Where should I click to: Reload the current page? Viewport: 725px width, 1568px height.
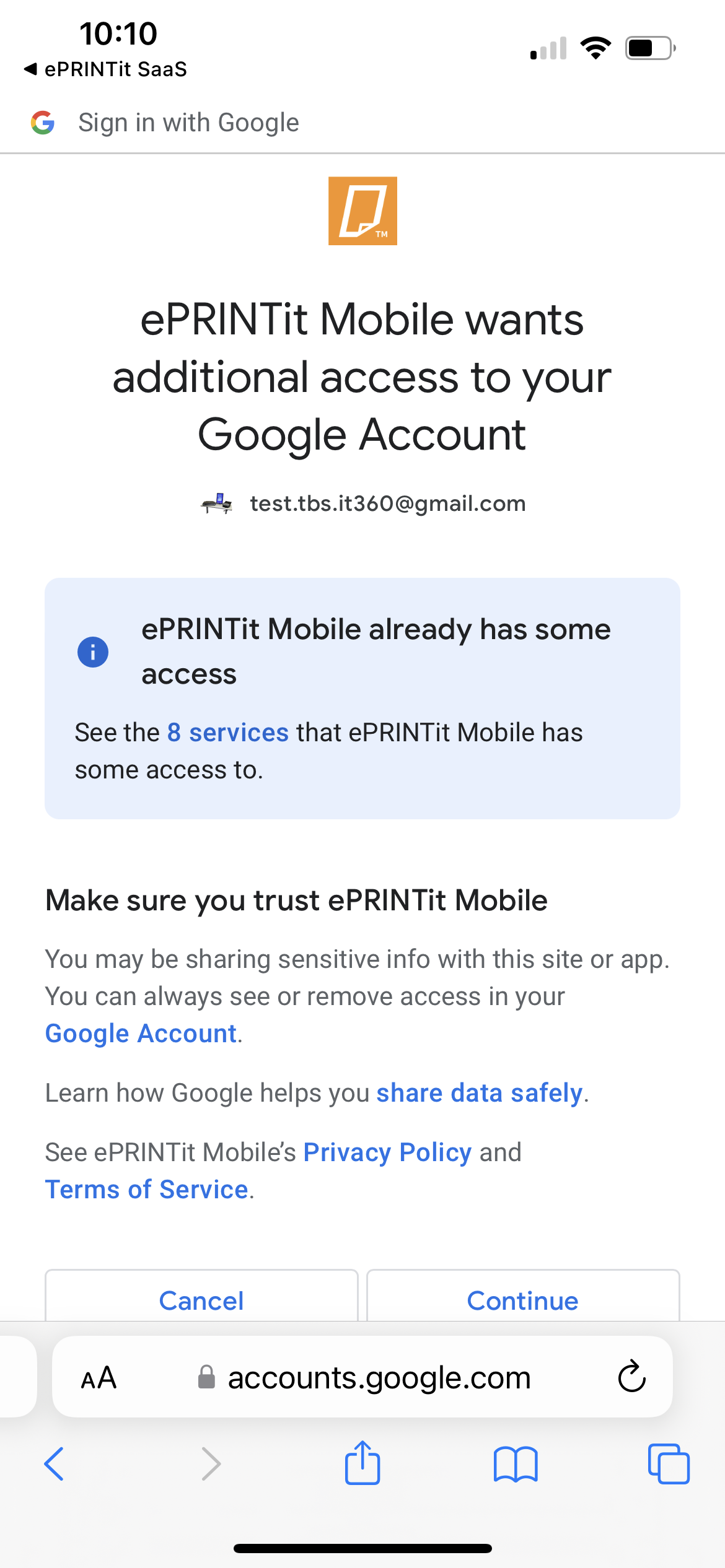coord(631,1377)
